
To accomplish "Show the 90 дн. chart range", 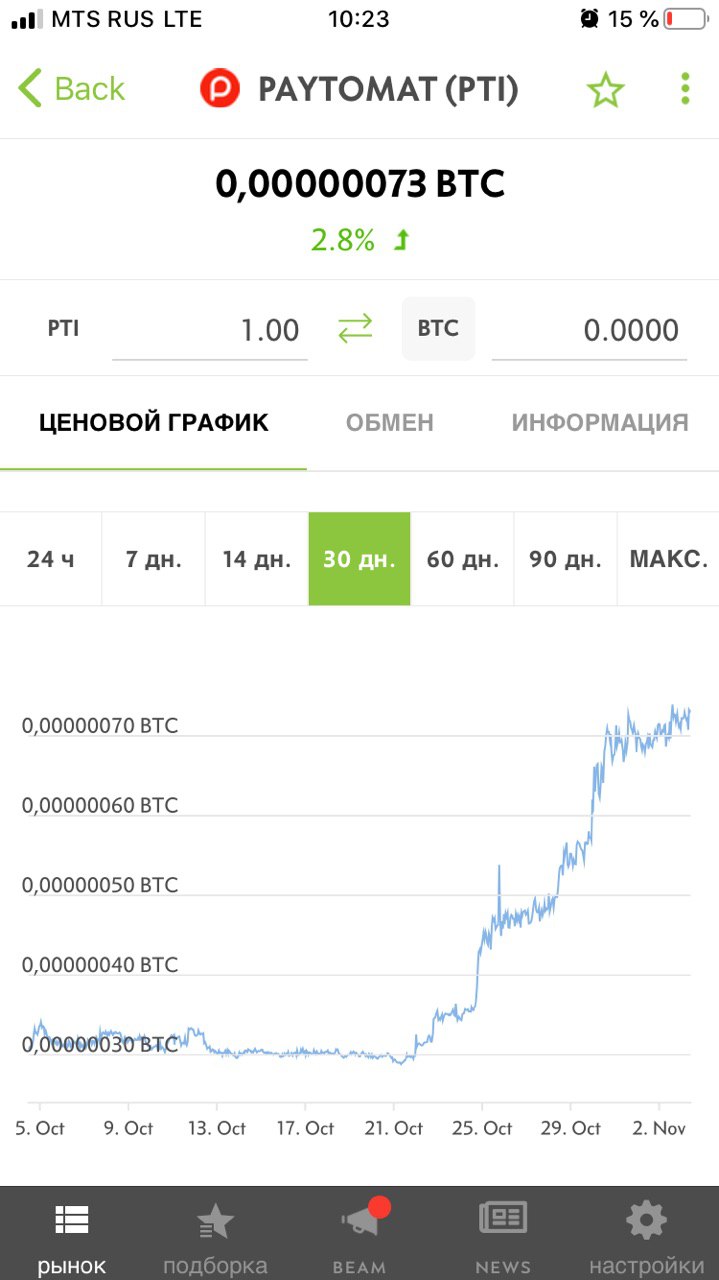I will coord(566,559).
